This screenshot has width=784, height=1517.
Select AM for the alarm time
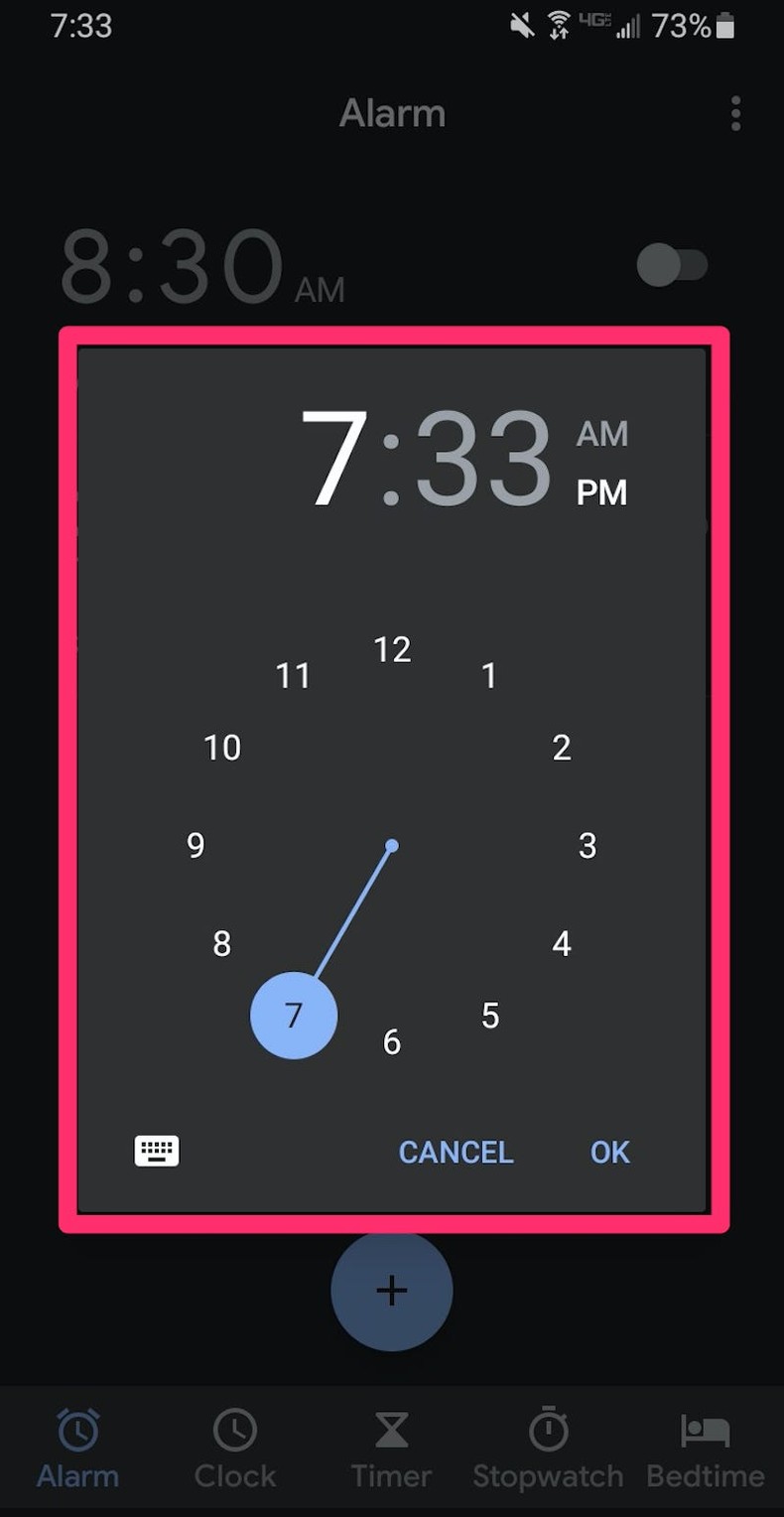(603, 433)
